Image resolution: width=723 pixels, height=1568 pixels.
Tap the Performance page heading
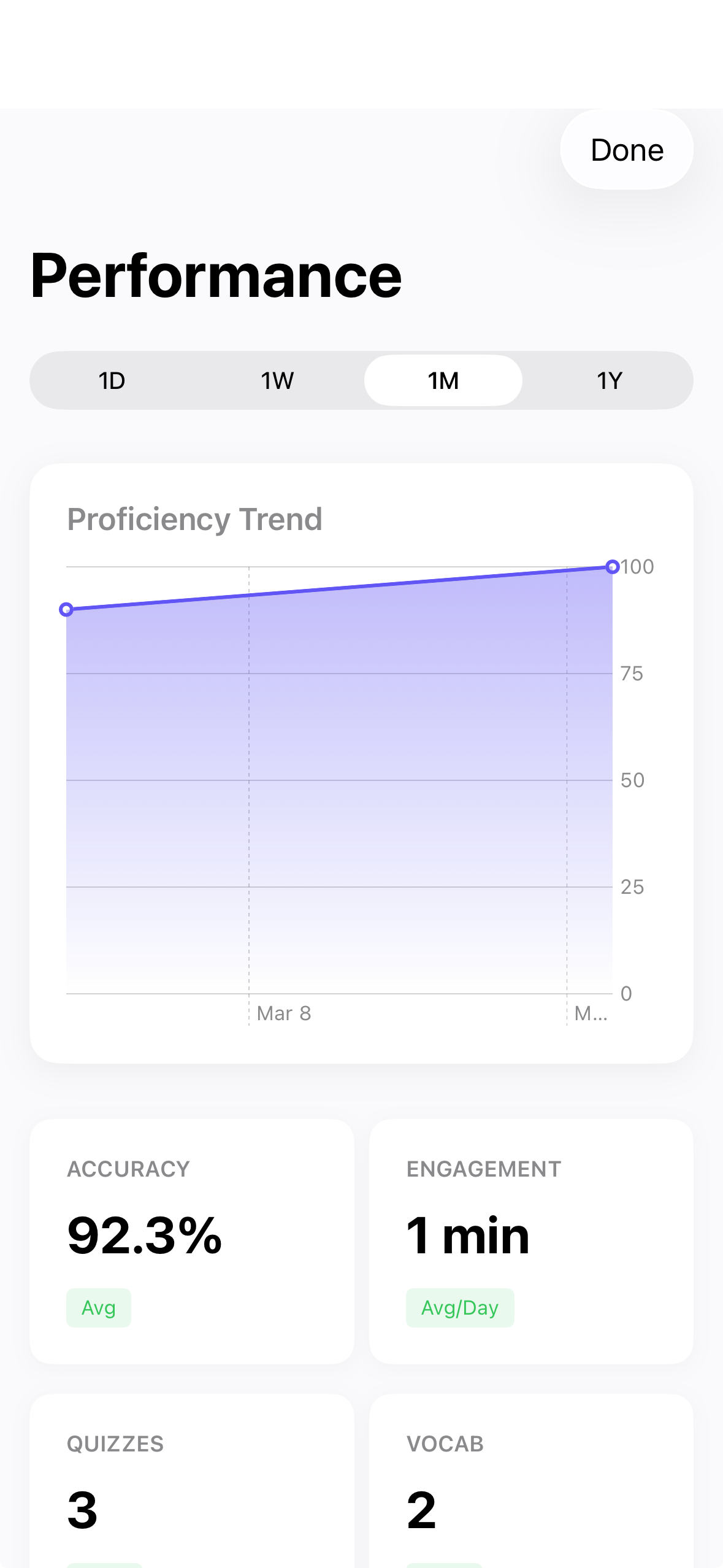[x=216, y=274]
